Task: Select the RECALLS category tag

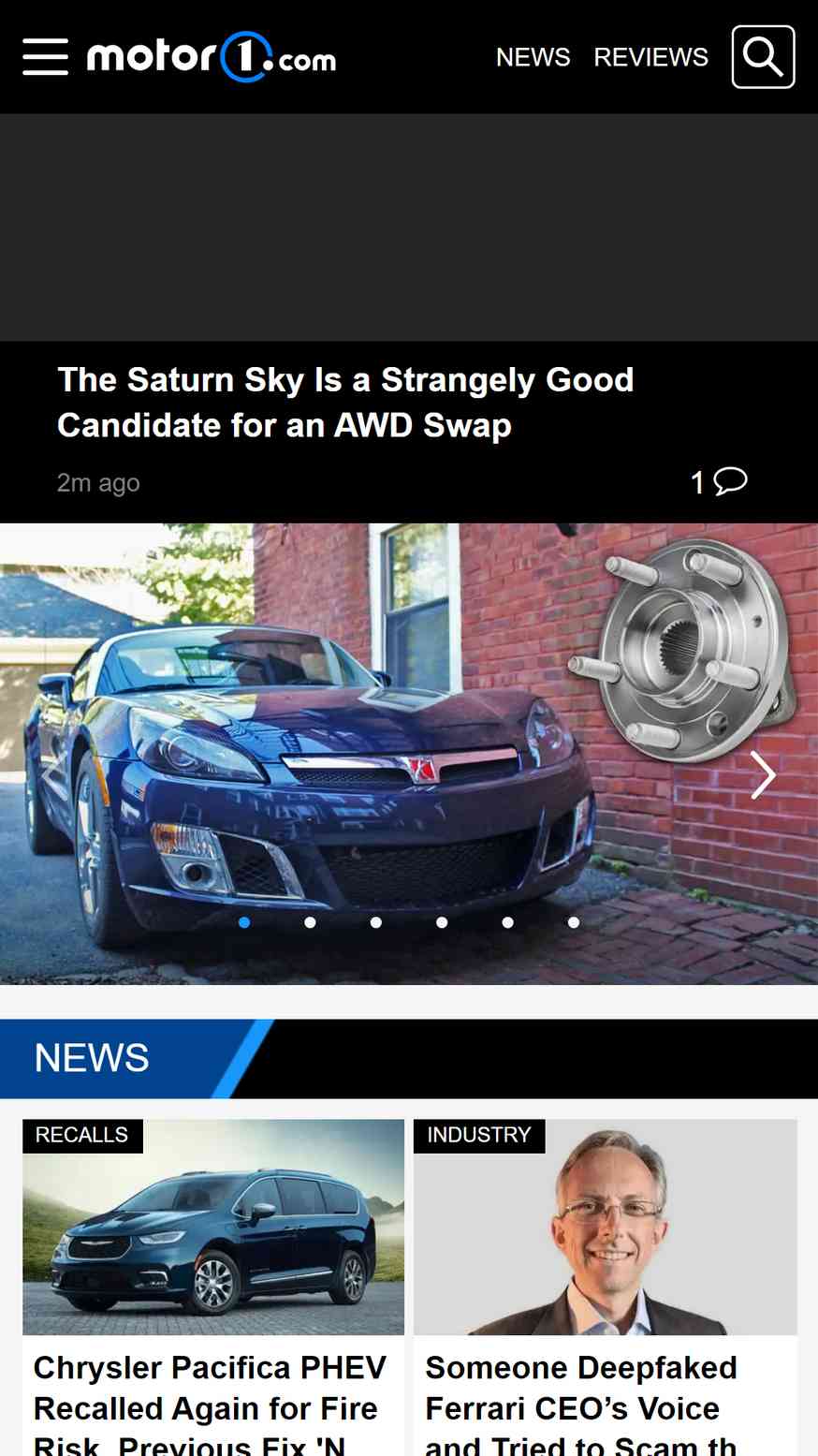Action: pyautogui.click(x=82, y=1135)
